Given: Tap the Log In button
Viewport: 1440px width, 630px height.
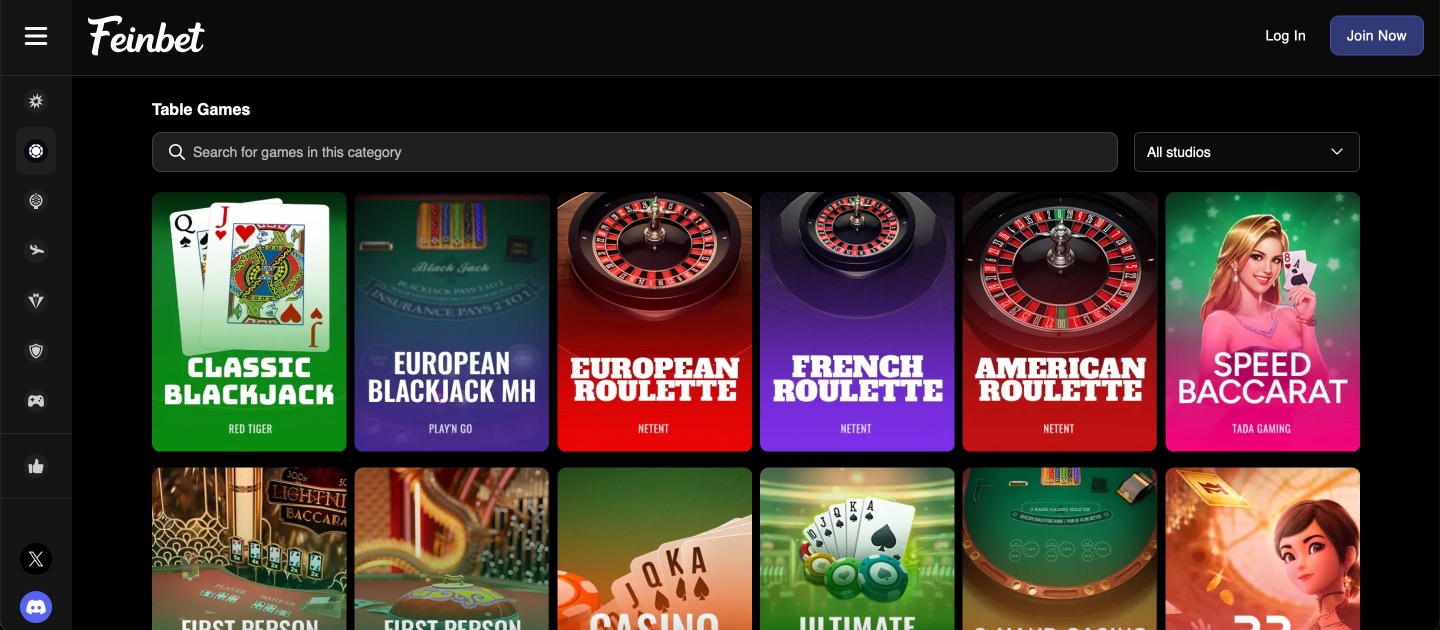Looking at the screenshot, I should click(x=1285, y=36).
